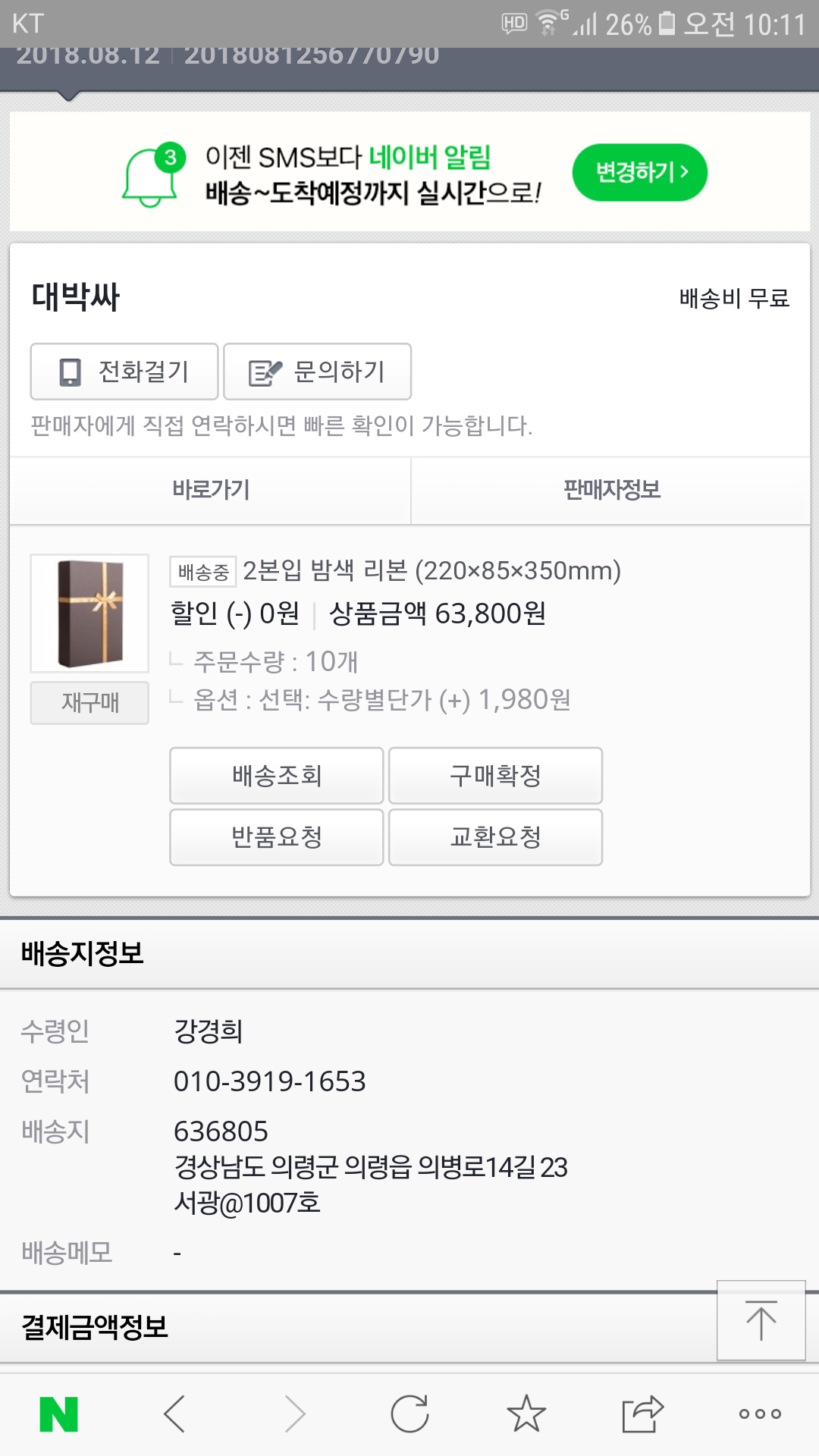This screenshot has height=1456, width=819.
Task: Repurchase the item with 재구매
Action: [x=89, y=703]
